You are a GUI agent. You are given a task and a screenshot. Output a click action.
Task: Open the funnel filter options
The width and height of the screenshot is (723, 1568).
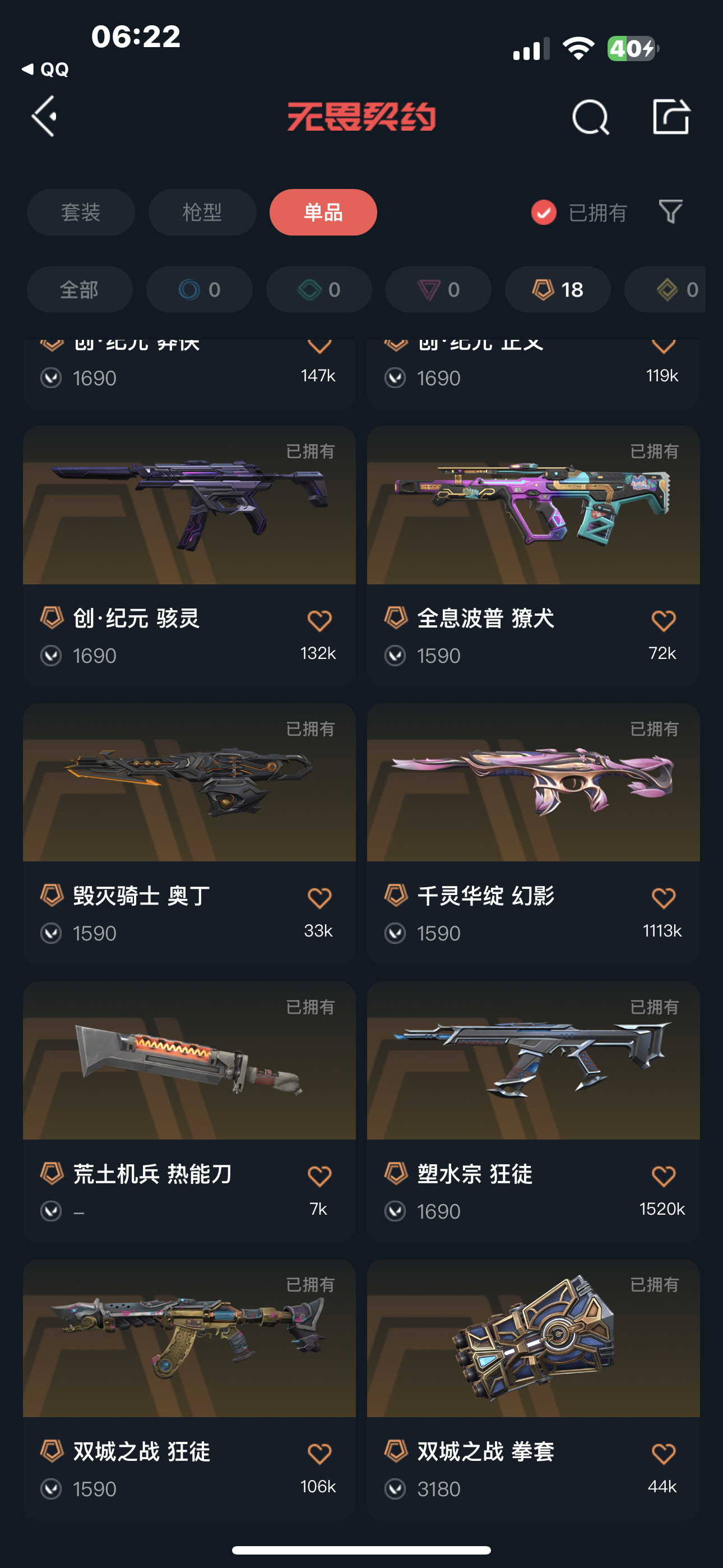point(671,212)
